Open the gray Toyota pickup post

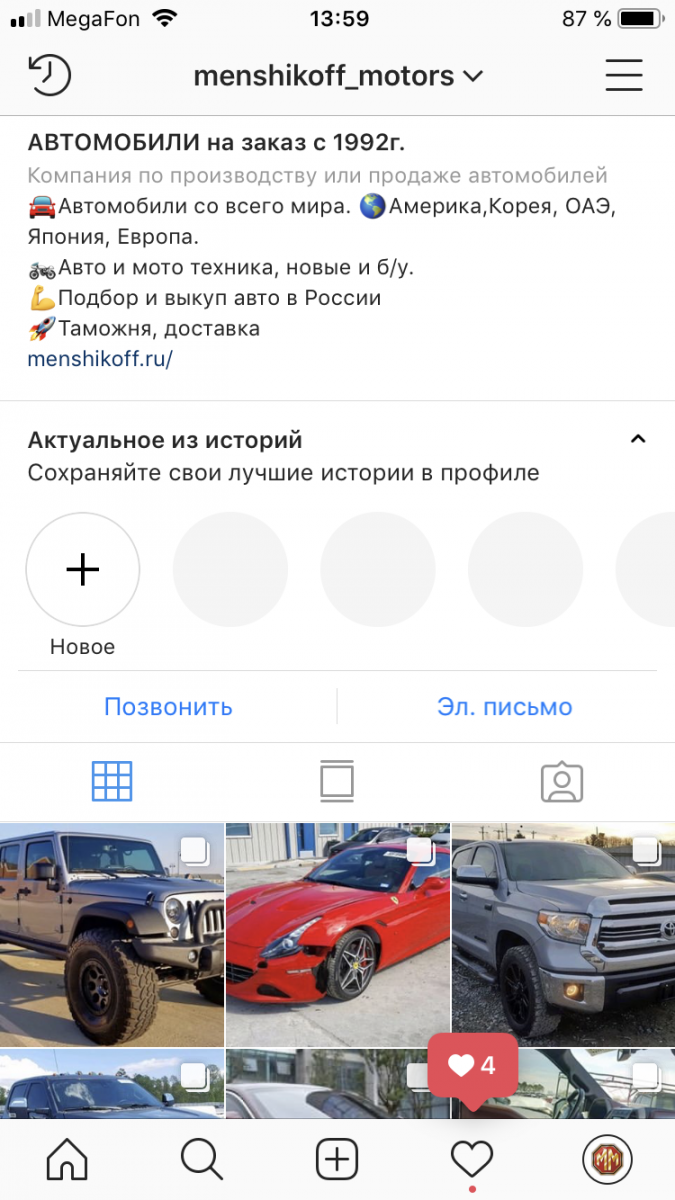coord(563,935)
